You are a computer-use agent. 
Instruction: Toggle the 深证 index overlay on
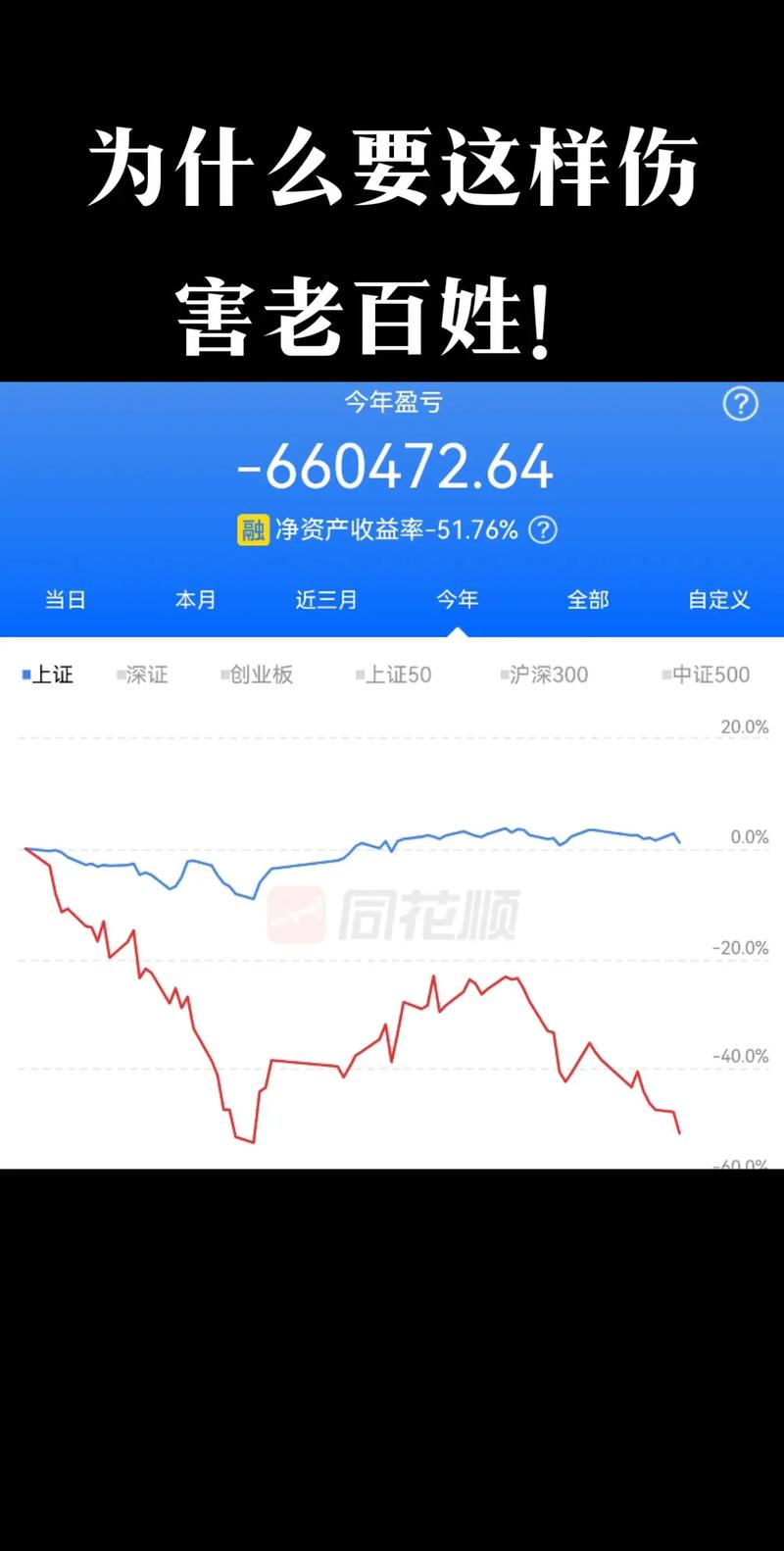pyautogui.click(x=145, y=675)
